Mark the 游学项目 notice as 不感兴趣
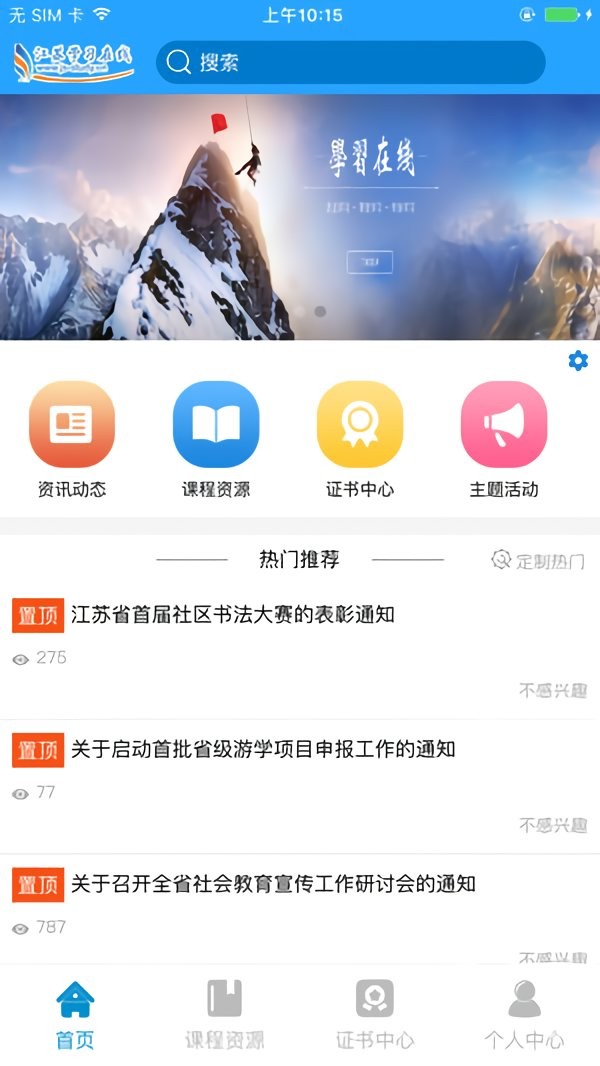This screenshot has width=600, height=1066. tap(552, 825)
